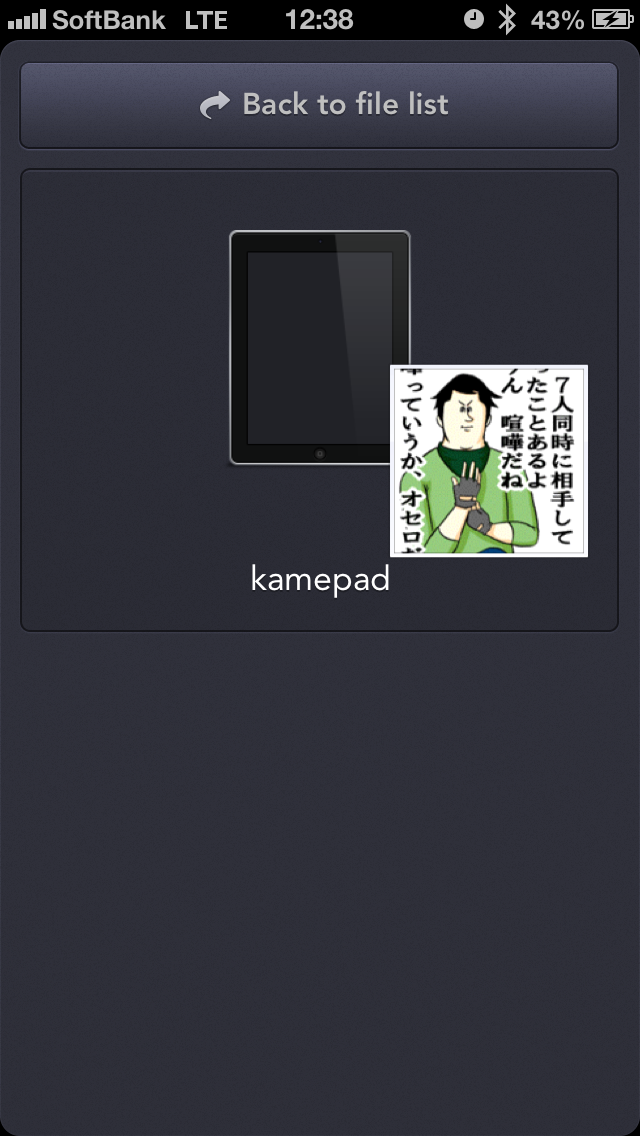Go back to file list

[320, 105]
